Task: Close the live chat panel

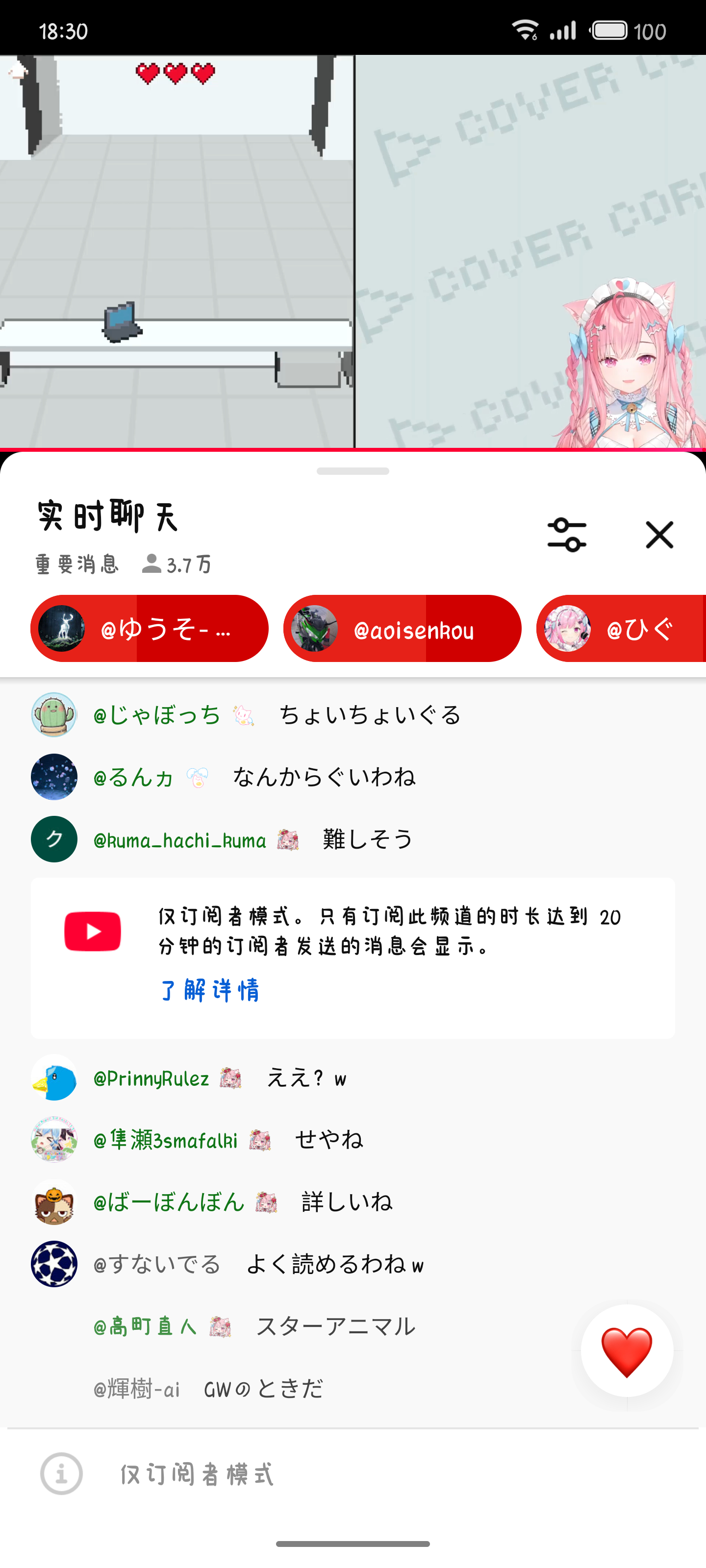Action: point(659,535)
